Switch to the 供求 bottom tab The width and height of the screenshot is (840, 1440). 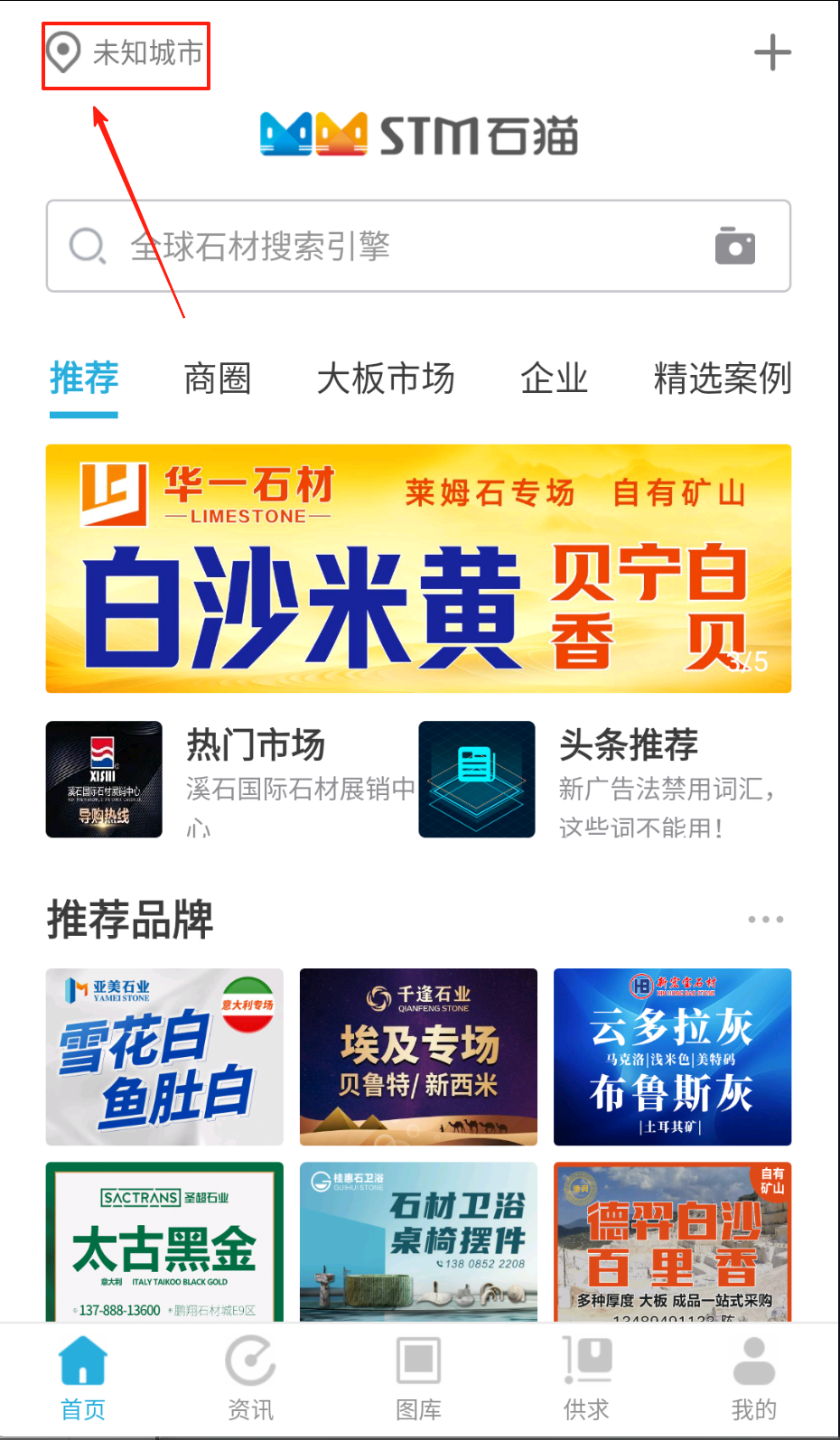586,1378
